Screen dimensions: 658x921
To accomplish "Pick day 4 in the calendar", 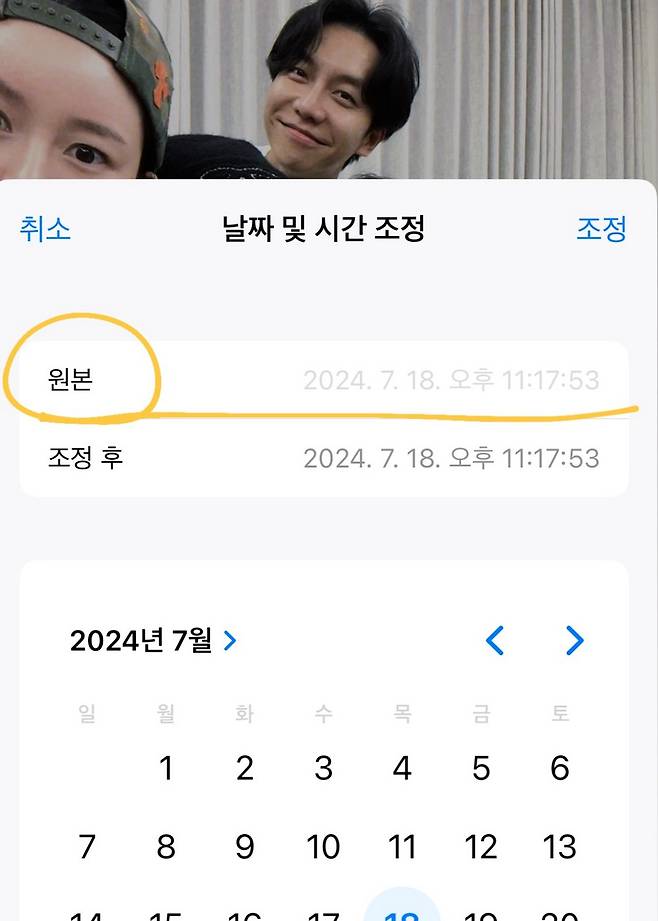I will (402, 768).
